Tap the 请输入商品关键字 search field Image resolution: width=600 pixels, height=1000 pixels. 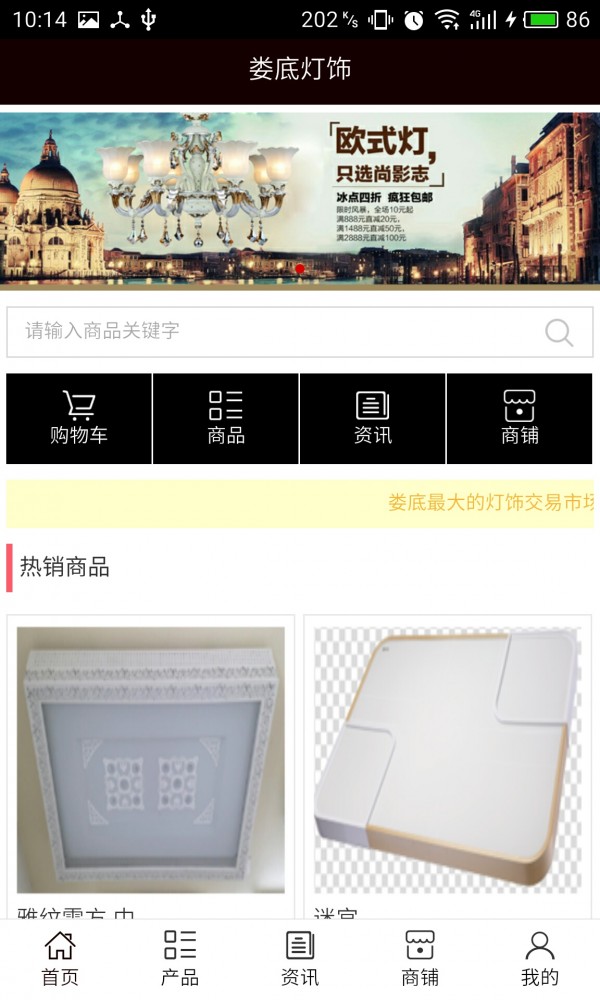pos(270,332)
